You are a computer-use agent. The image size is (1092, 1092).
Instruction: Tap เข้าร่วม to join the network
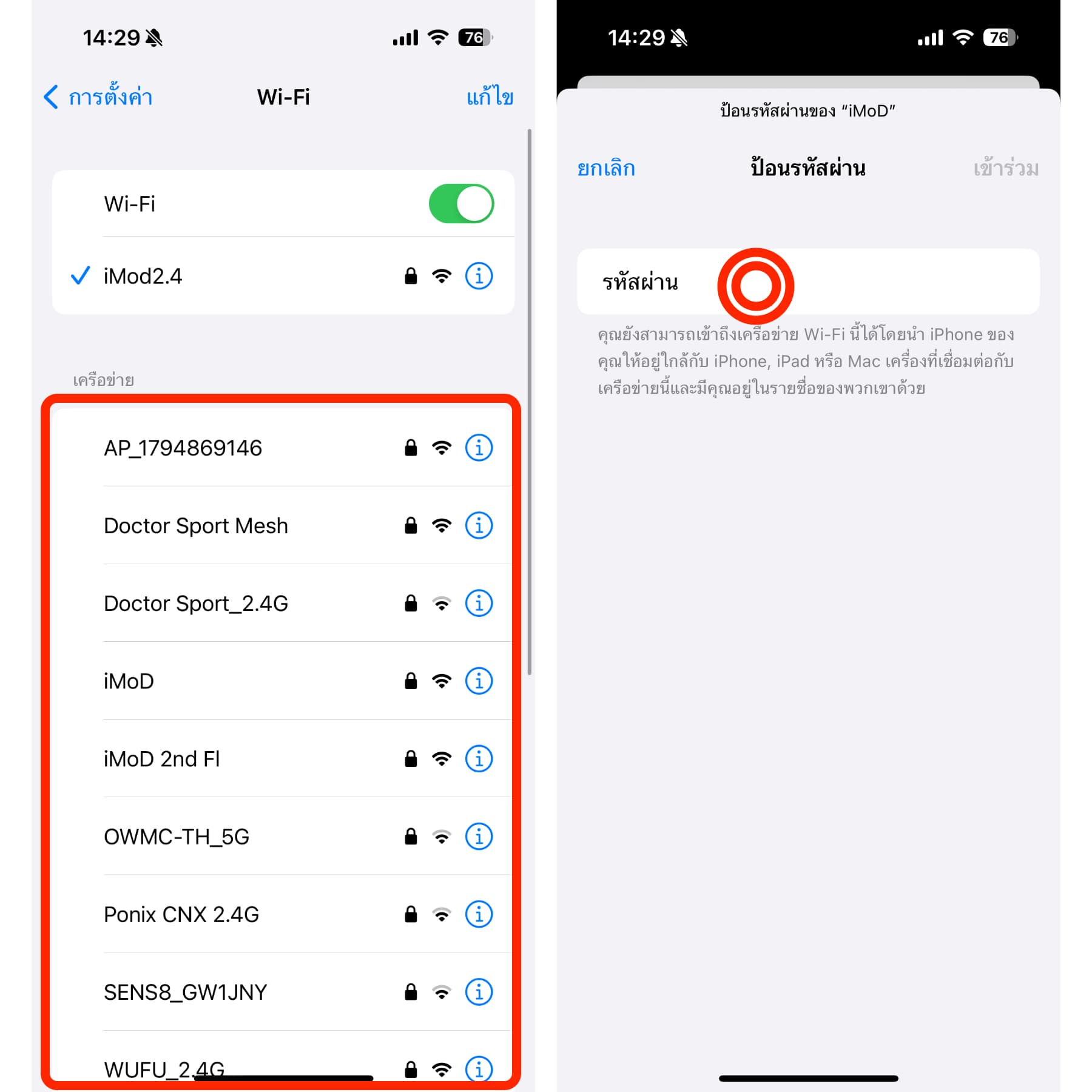[1005, 169]
